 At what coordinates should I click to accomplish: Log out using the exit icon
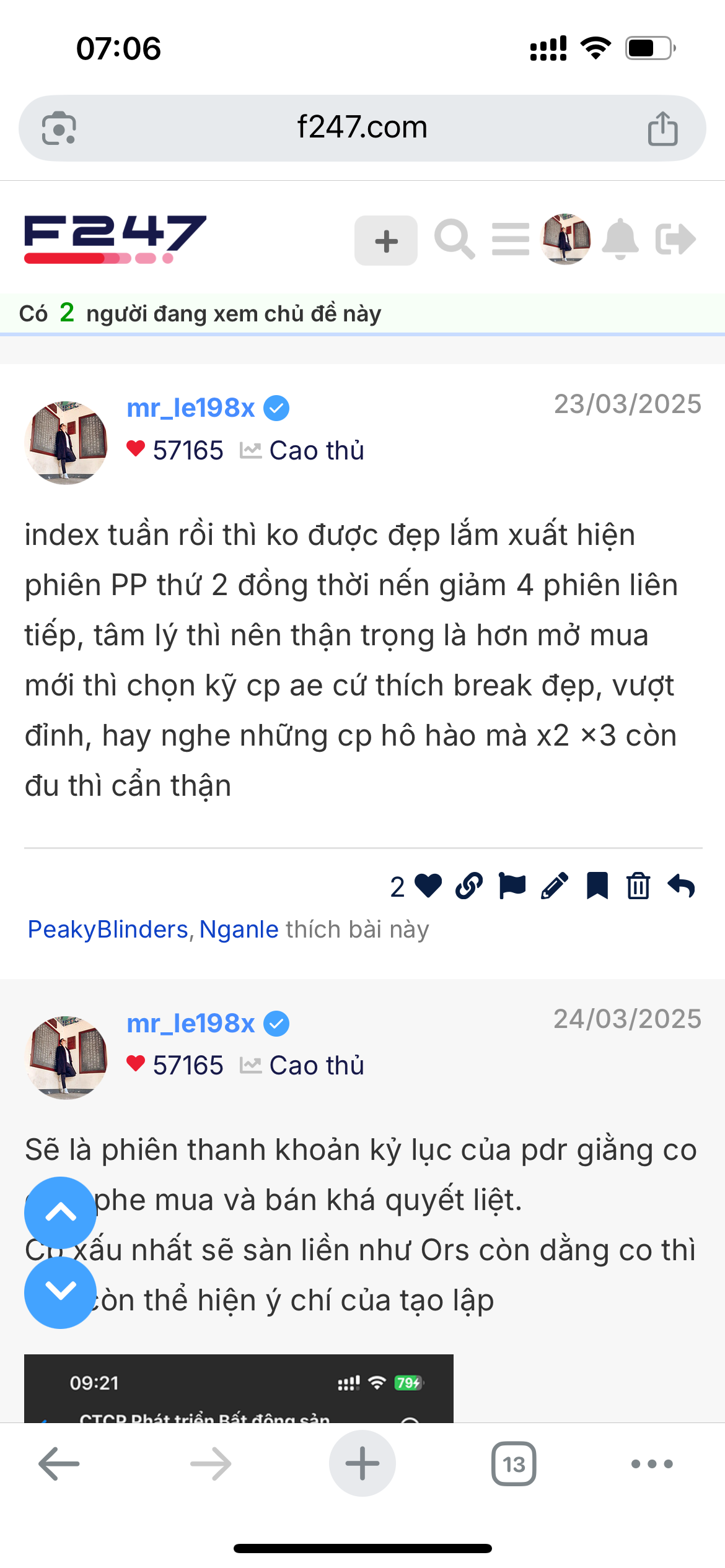click(x=675, y=240)
